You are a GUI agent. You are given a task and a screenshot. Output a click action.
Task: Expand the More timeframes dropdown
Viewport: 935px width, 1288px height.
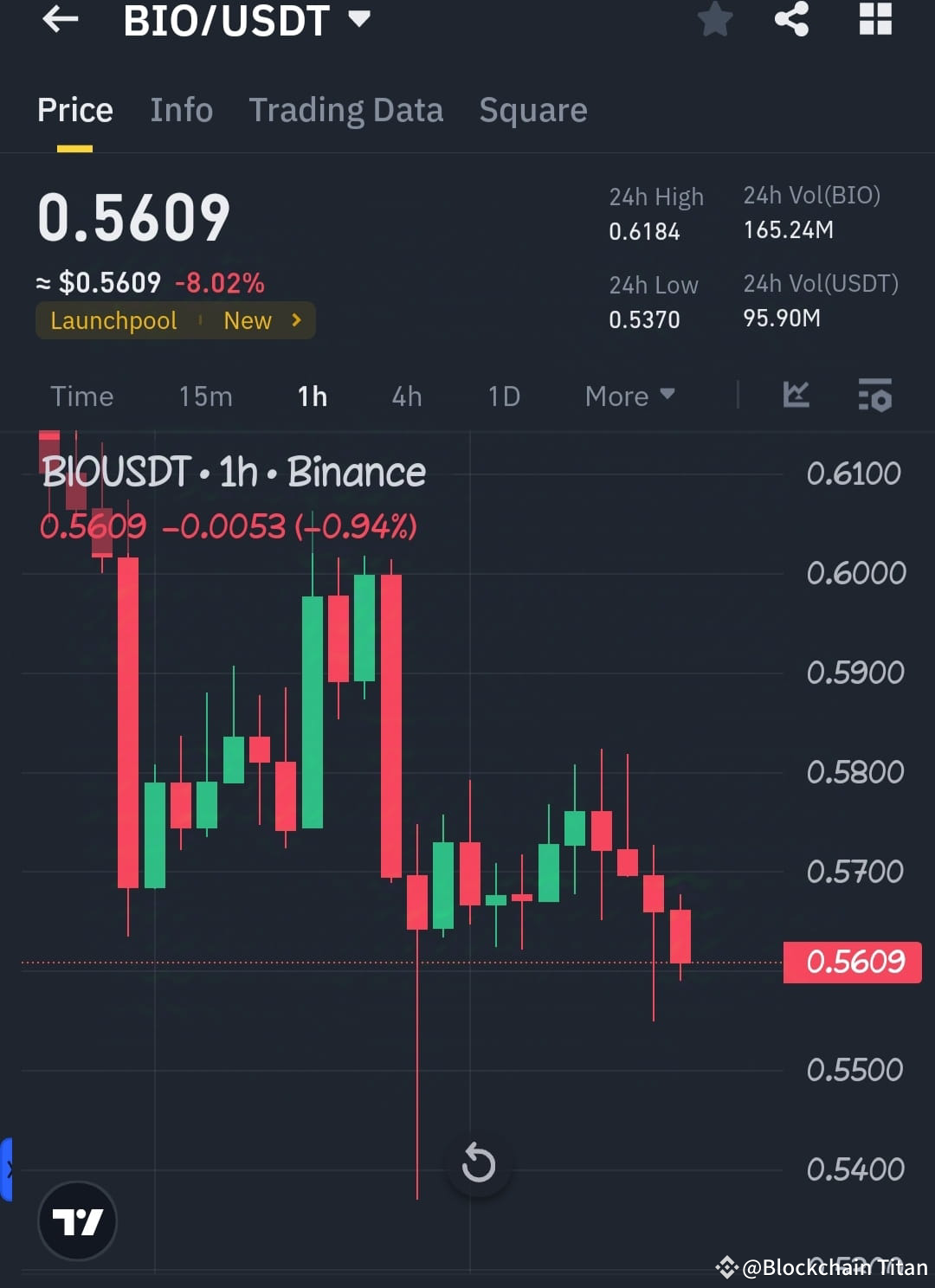pyautogui.click(x=630, y=396)
